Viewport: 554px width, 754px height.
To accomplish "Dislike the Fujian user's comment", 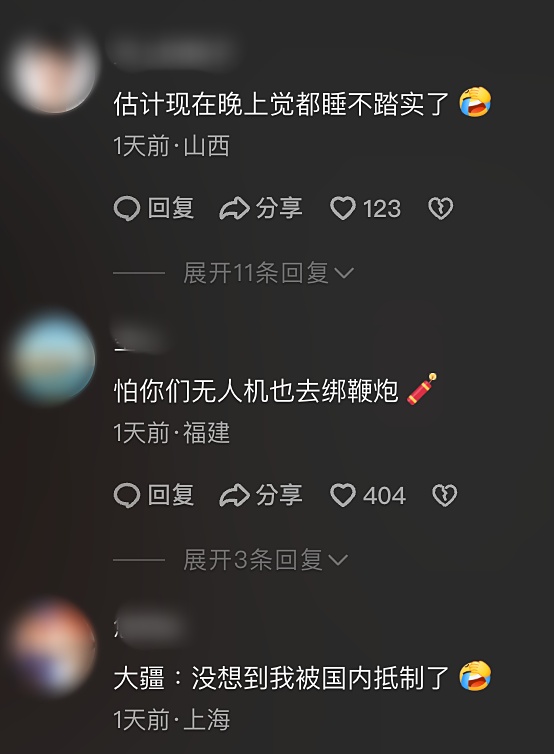I will click(x=444, y=495).
